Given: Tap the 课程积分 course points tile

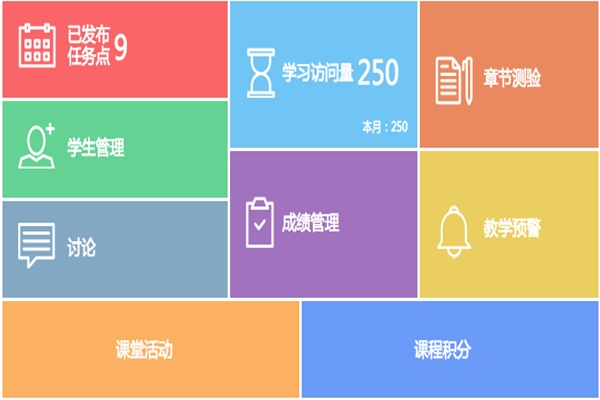Looking at the screenshot, I should point(449,350).
